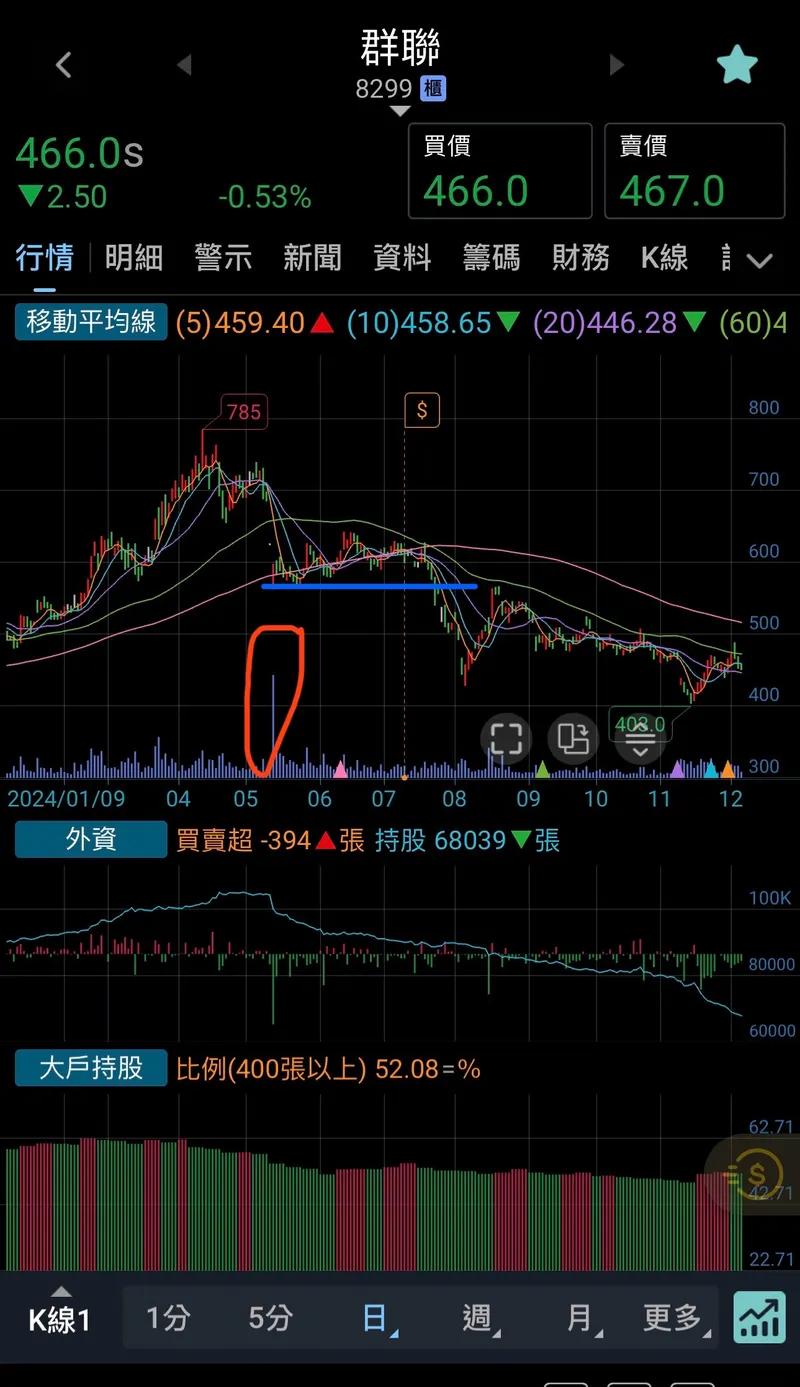Open the 籌碼 tab

point(491,258)
